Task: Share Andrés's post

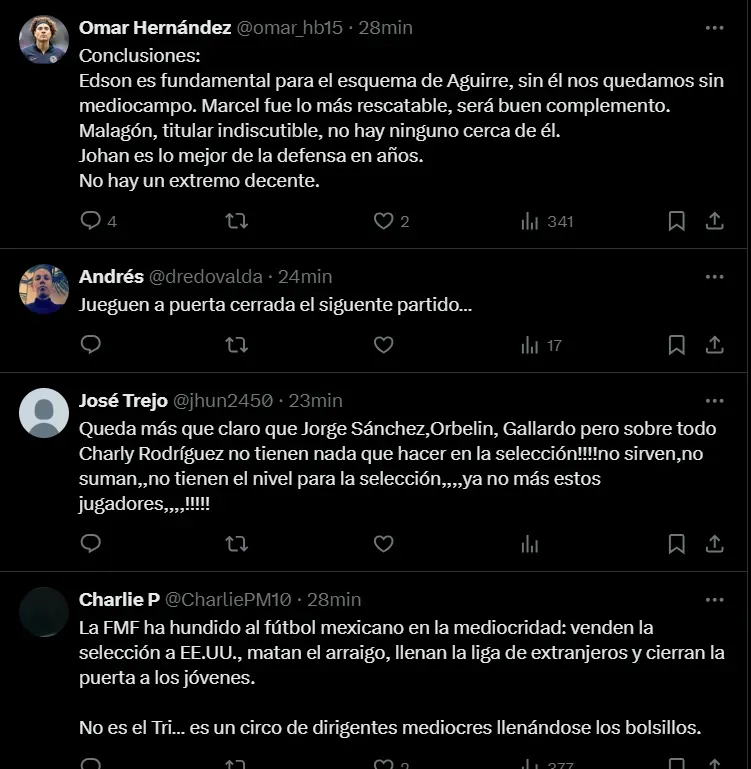Action: (715, 345)
